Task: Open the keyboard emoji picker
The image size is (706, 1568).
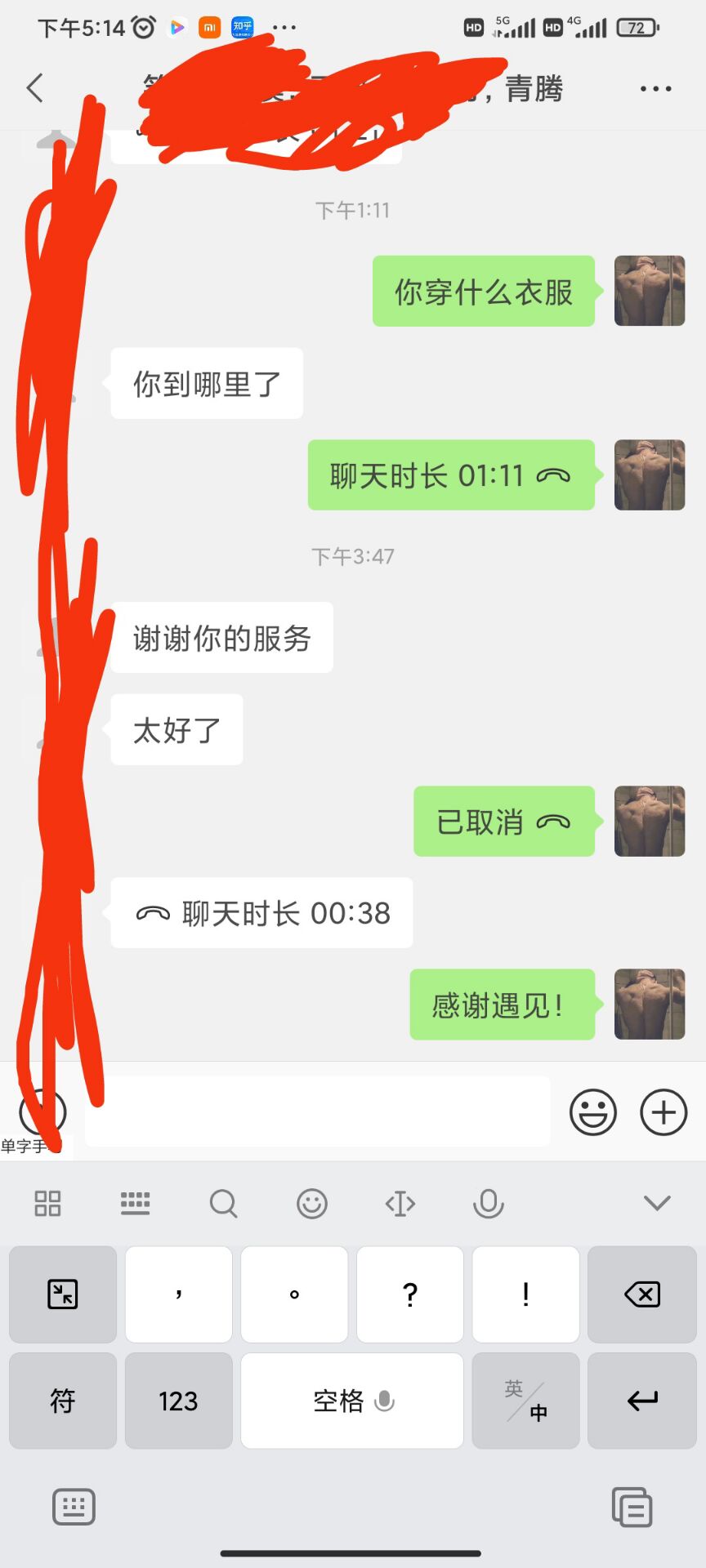Action: point(311,1203)
